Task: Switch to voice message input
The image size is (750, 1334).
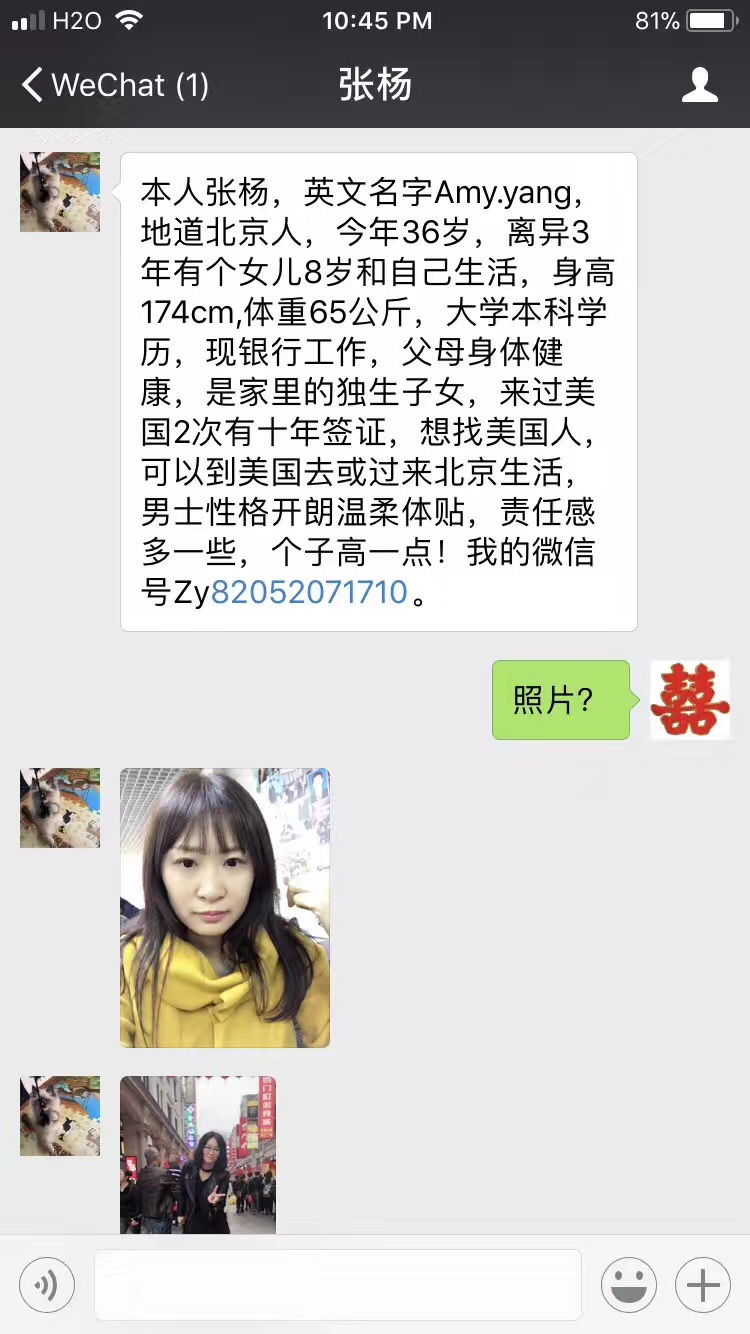Action: (x=47, y=1284)
